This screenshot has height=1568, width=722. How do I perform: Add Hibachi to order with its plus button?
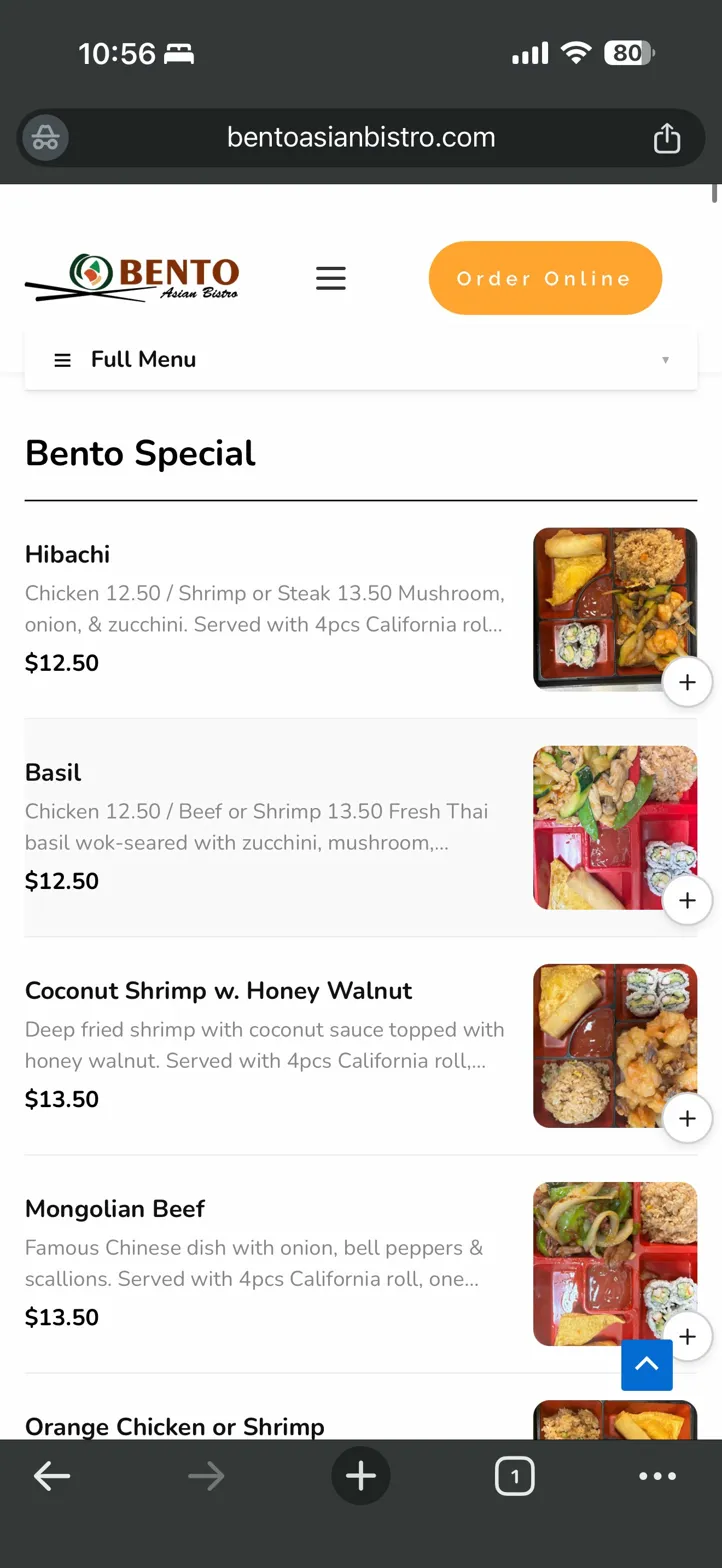click(687, 681)
